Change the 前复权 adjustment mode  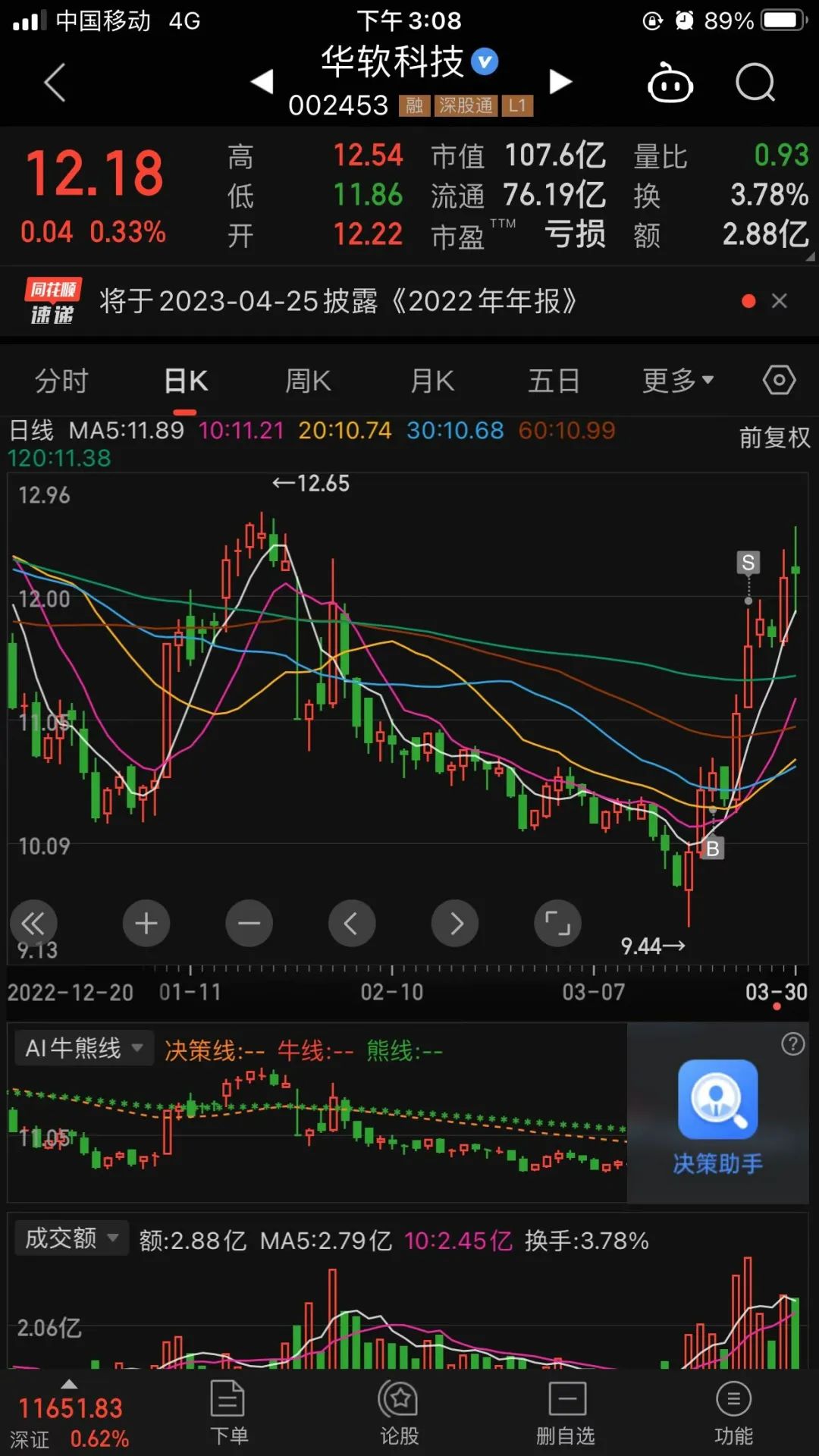point(774,438)
